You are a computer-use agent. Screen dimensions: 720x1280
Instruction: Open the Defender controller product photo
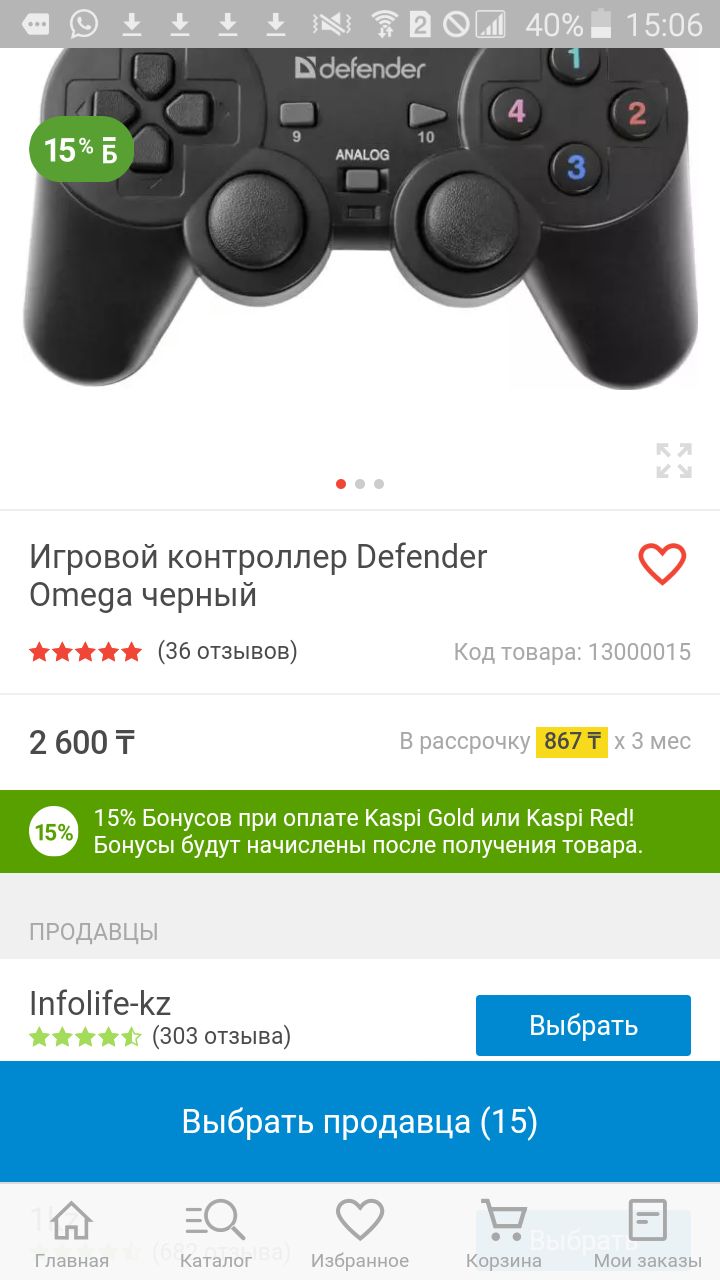pyautogui.click(x=360, y=220)
